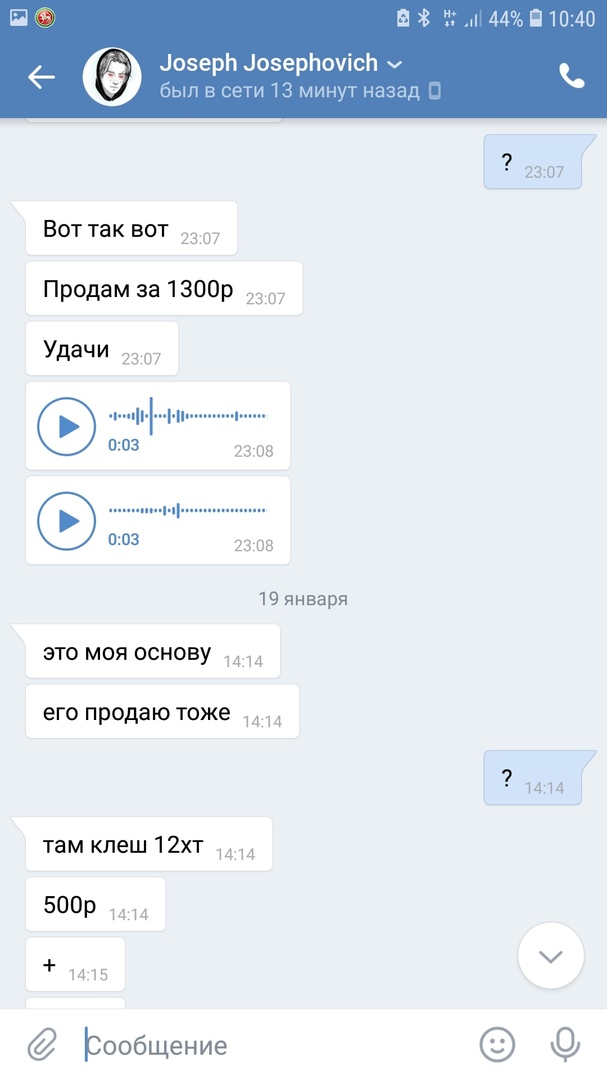Play the first 23:08 voice message
Image resolution: width=607 pixels, height=1080 pixels.
pos(67,426)
